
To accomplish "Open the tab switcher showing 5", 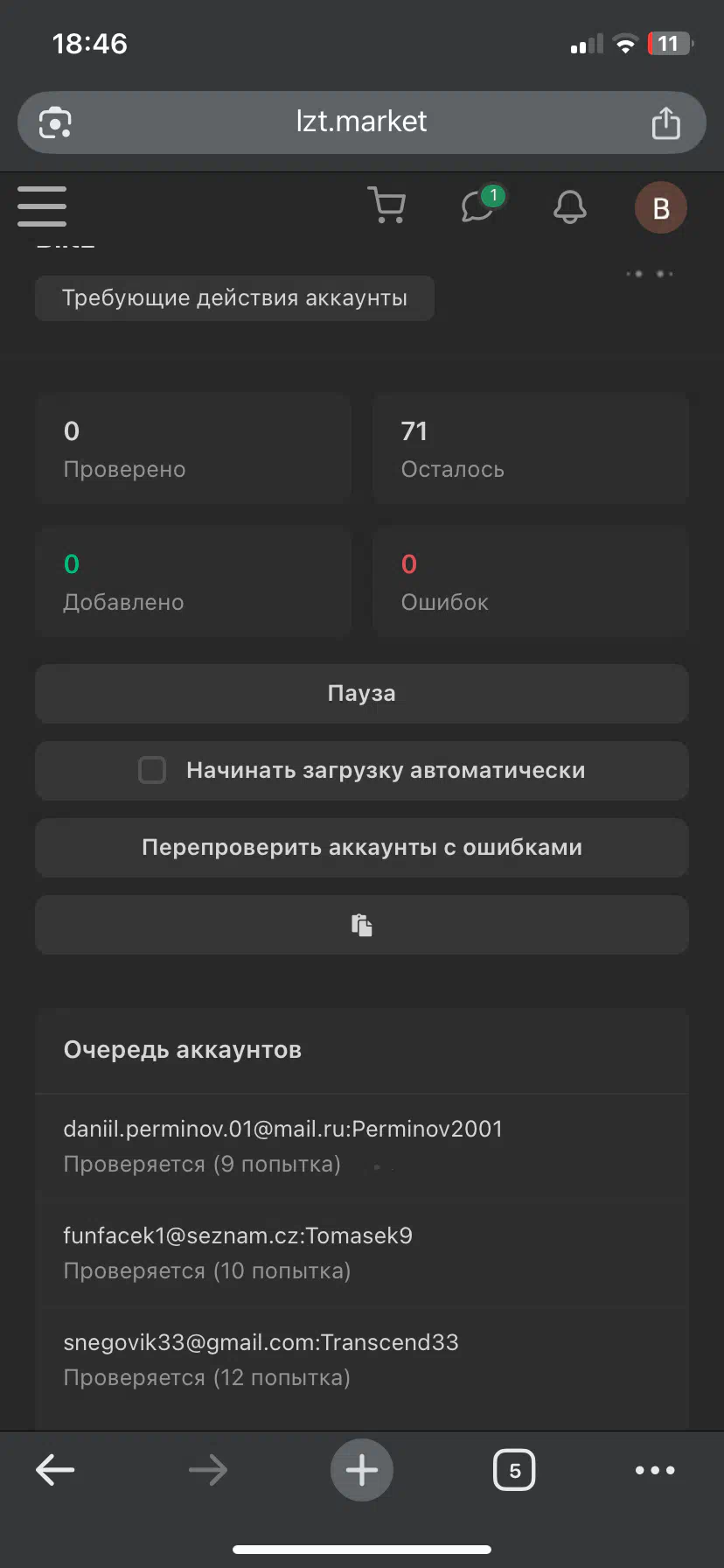I will (x=514, y=1470).
